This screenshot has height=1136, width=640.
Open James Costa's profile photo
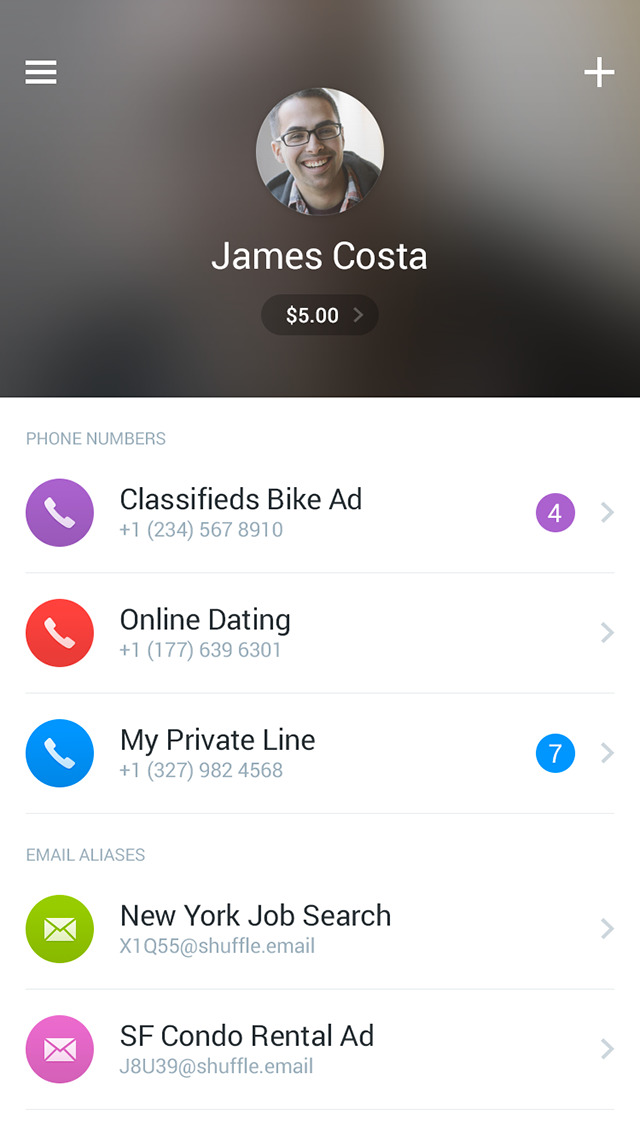(x=320, y=151)
